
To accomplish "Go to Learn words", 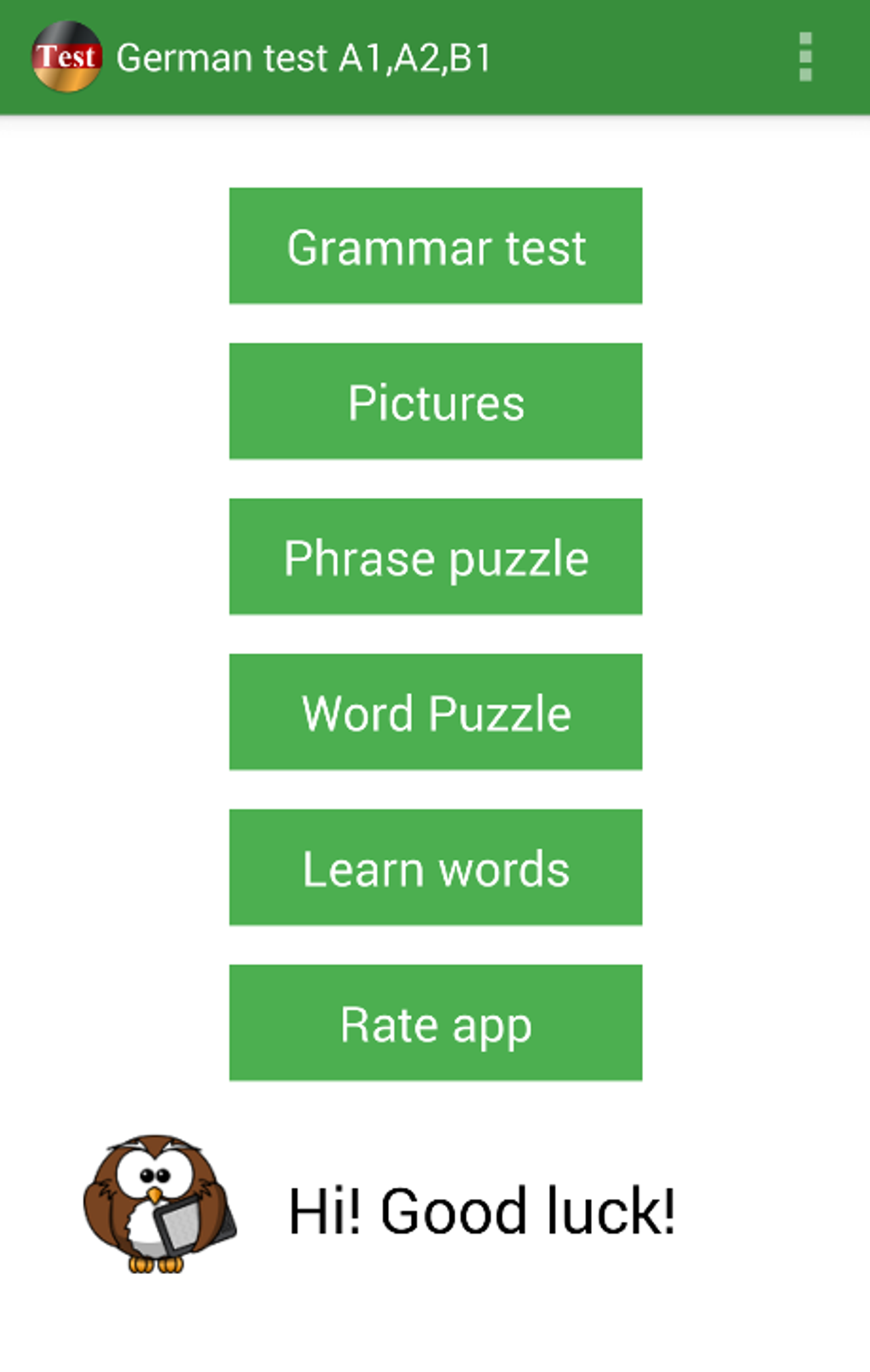I will tap(435, 867).
